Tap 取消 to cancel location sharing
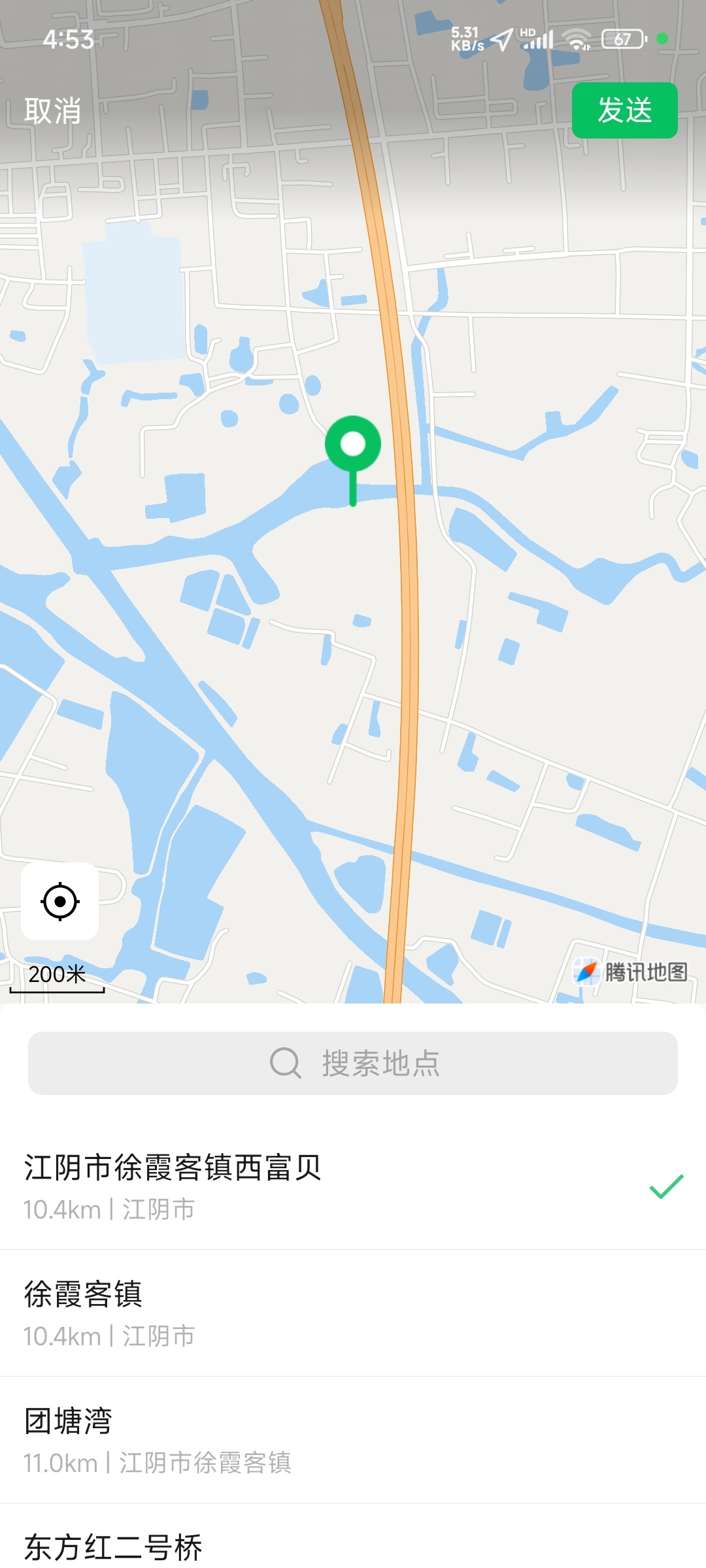 [x=53, y=111]
